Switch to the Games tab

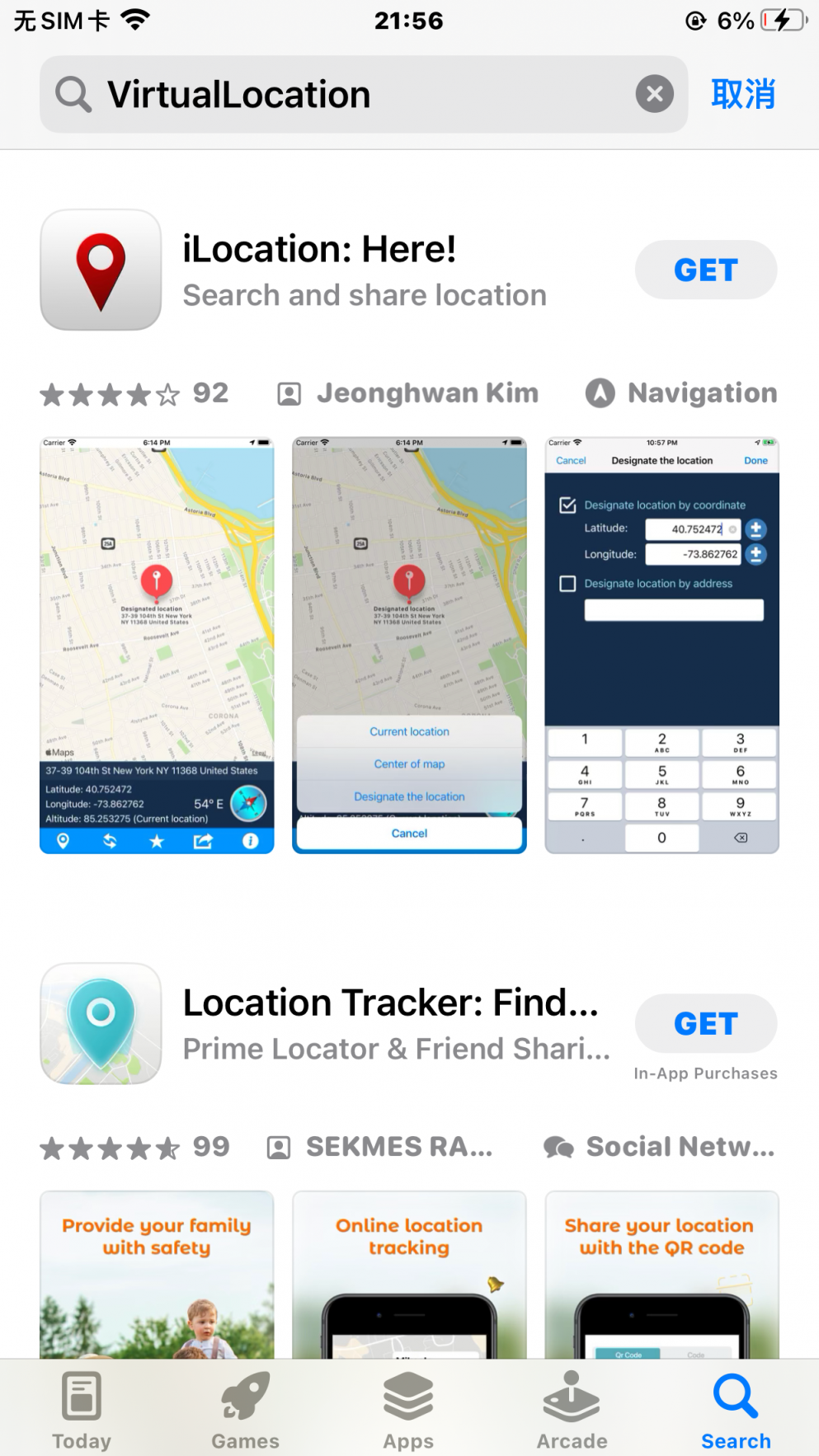(x=245, y=1410)
